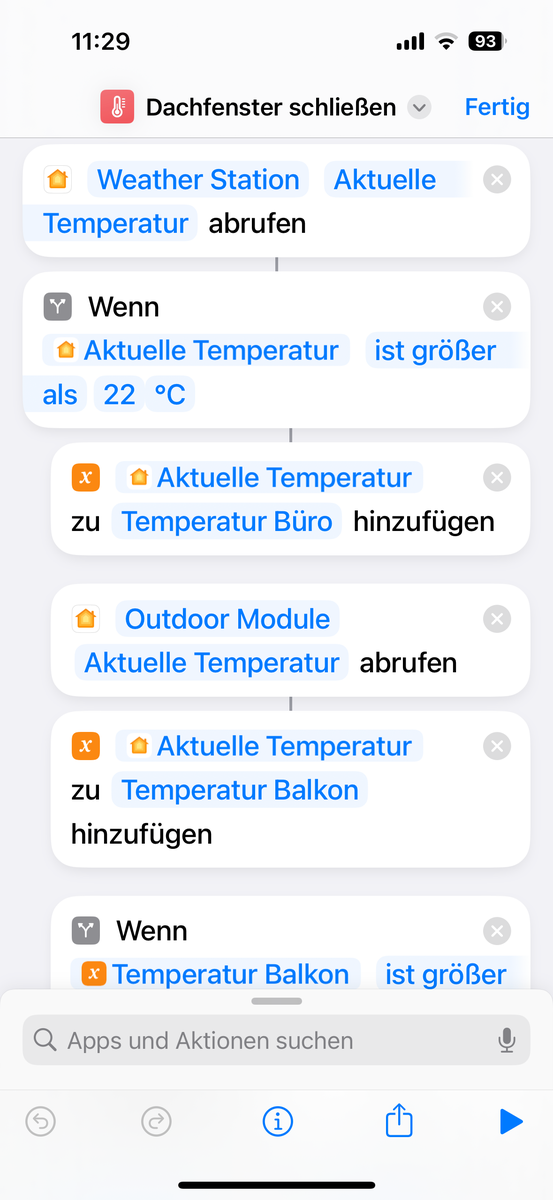This screenshot has height=1200, width=553.
Task: Tap the Temperatur Büro variable token
Action: [x=228, y=521]
